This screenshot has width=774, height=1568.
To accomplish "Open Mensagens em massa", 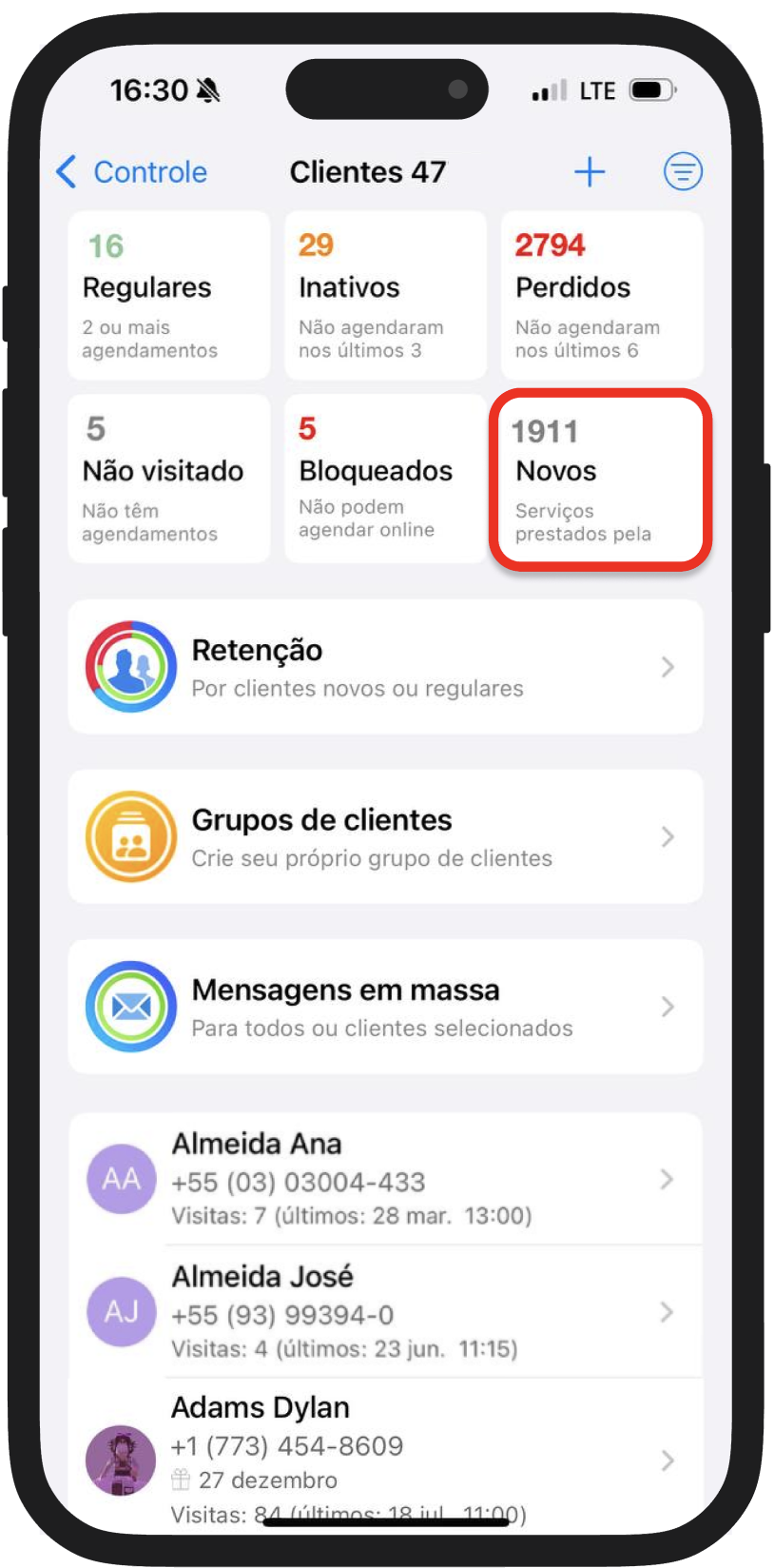I will (385, 1007).
